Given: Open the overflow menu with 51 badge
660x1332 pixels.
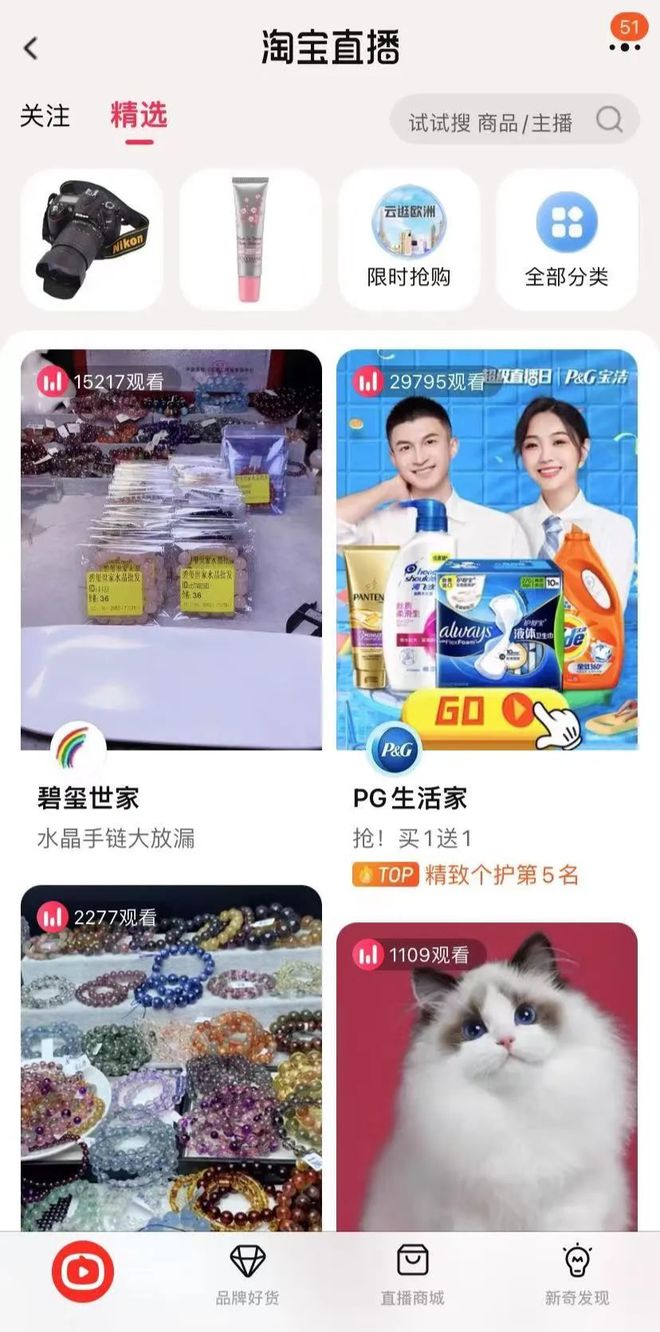Looking at the screenshot, I should pos(624,40).
